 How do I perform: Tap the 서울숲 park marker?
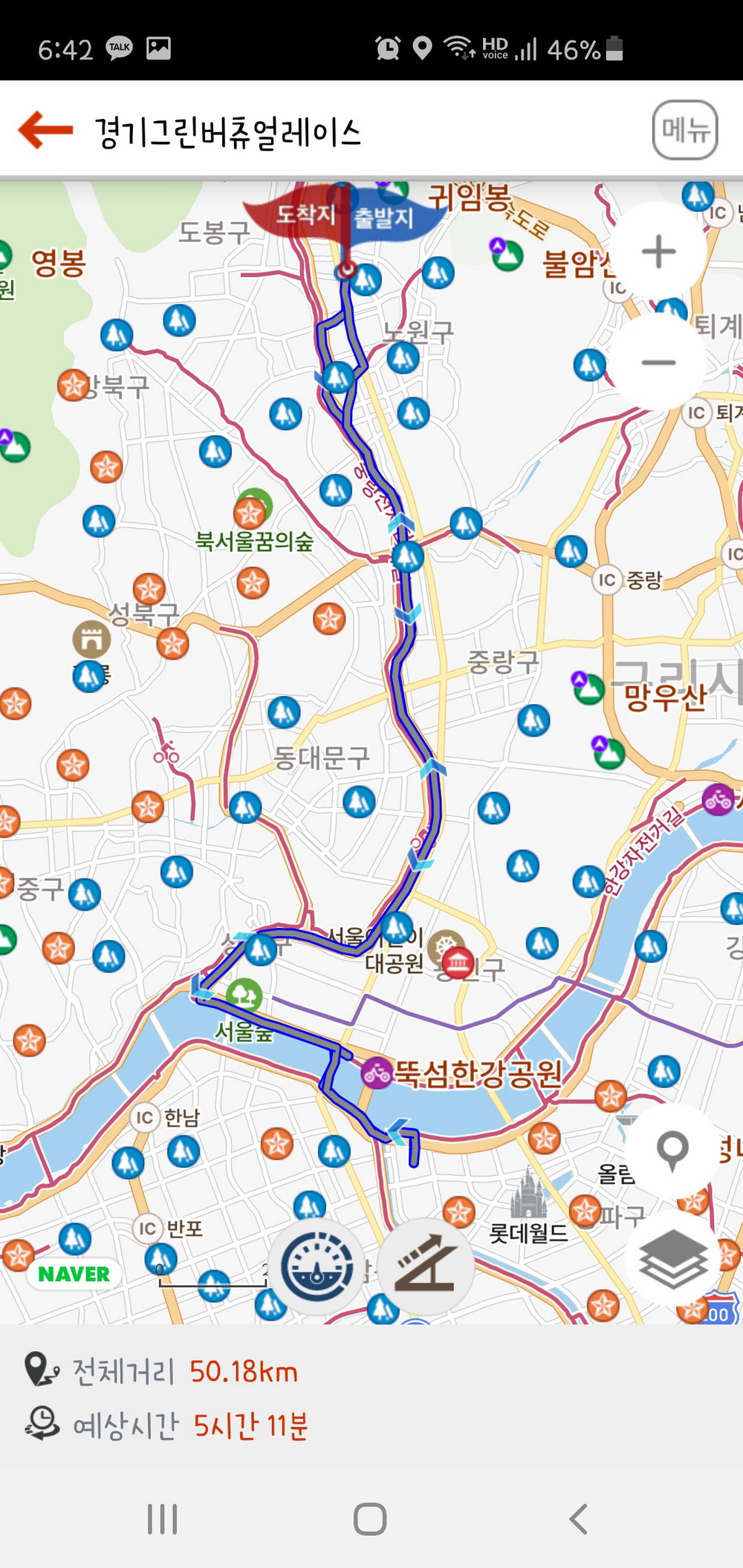244,995
